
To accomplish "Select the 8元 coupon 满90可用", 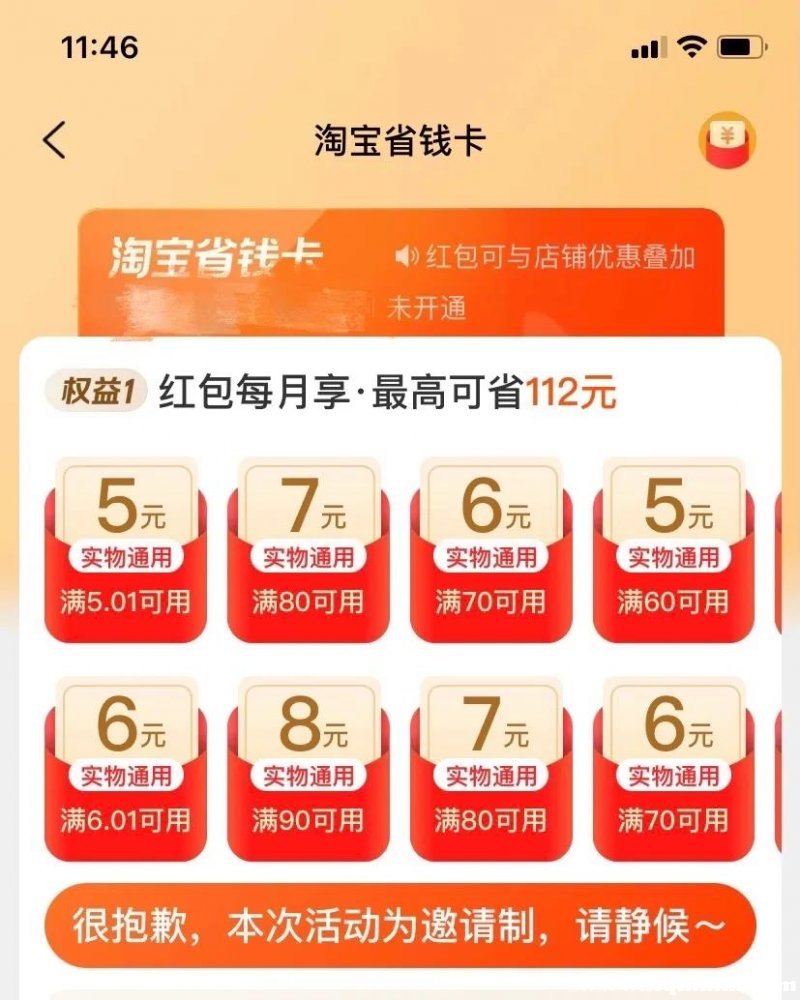I will click(x=308, y=768).
